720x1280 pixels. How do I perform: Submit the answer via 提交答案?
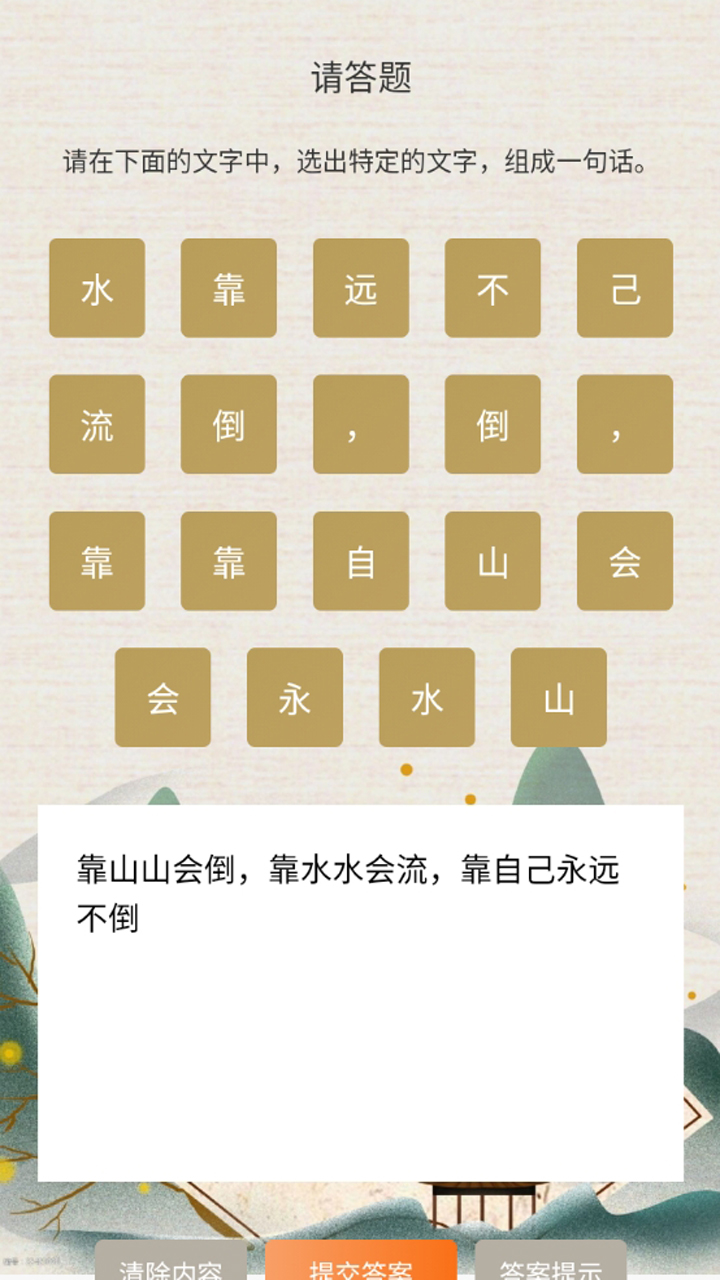click(361, 1262)
